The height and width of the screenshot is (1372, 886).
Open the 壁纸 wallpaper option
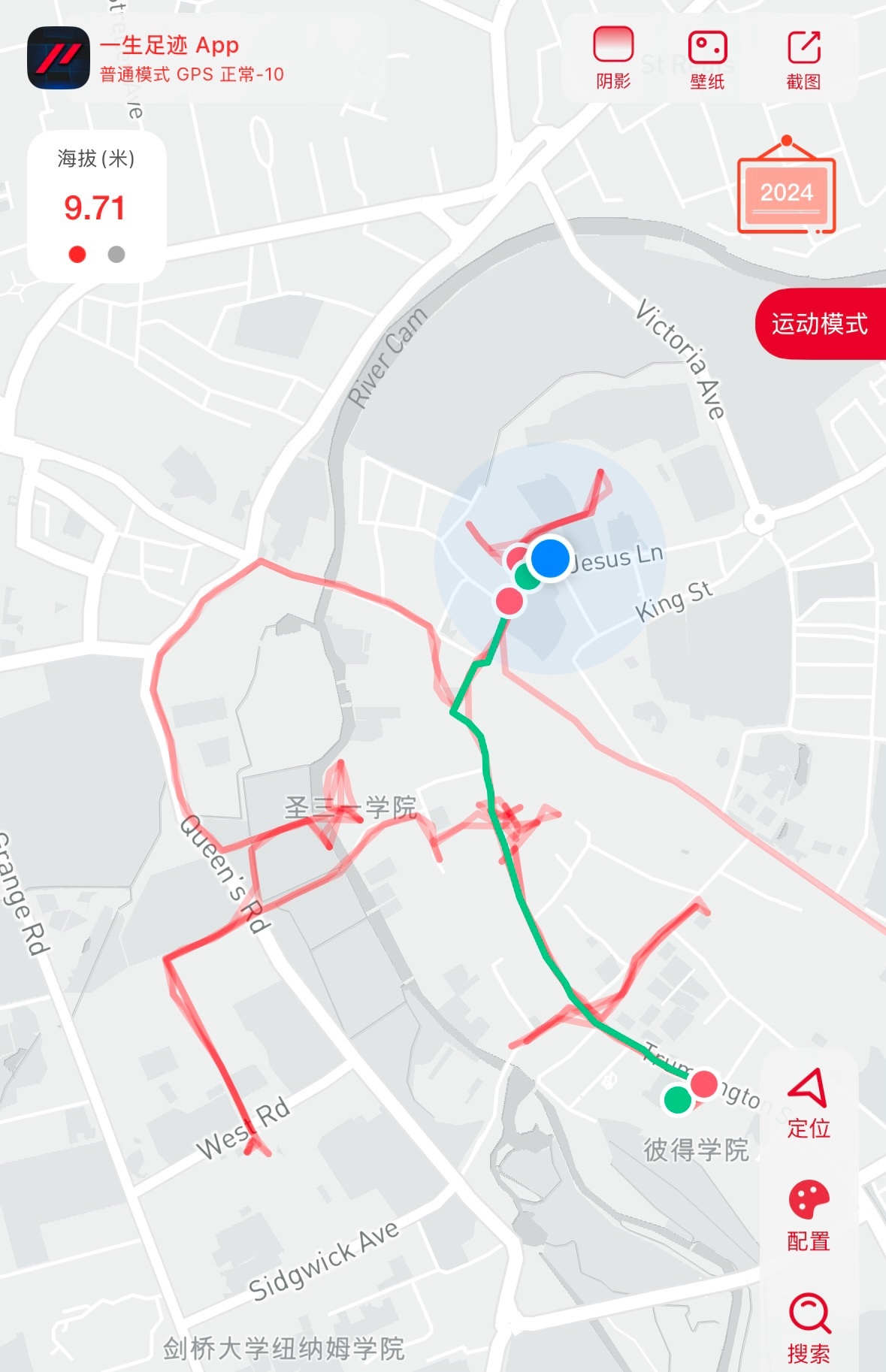pyautogui.click(x=707, y=58)
